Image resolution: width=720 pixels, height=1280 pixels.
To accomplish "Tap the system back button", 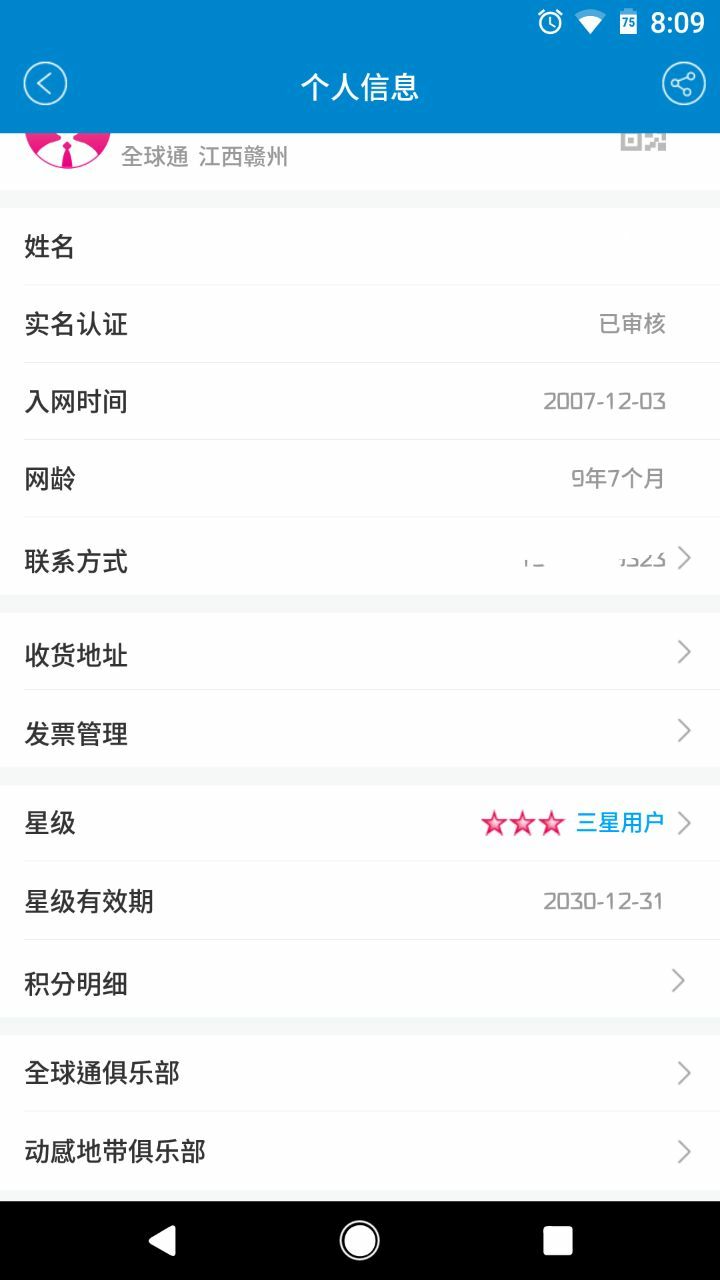I will click(x=162, y=1240).
